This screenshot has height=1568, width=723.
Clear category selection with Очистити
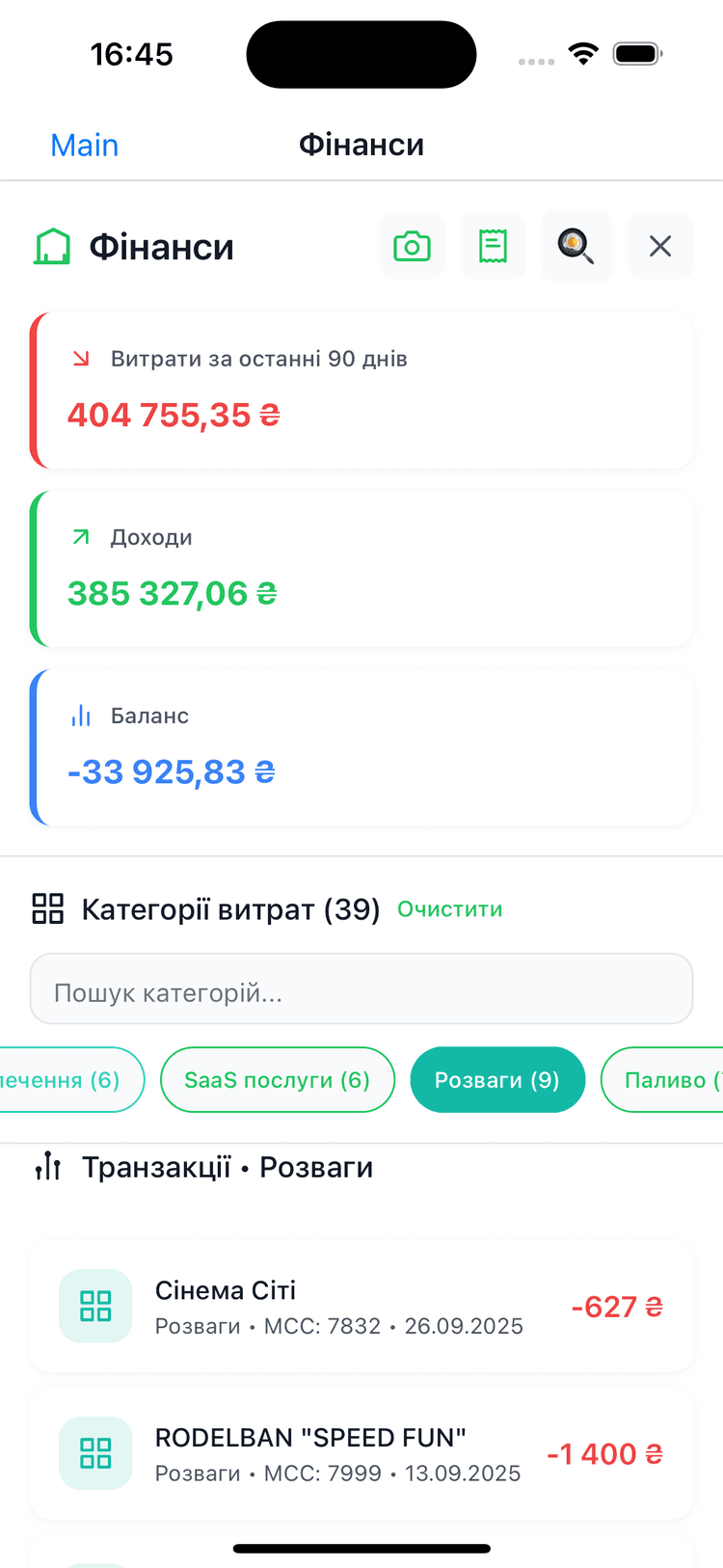pyautogui.click(x=449, y=909)
